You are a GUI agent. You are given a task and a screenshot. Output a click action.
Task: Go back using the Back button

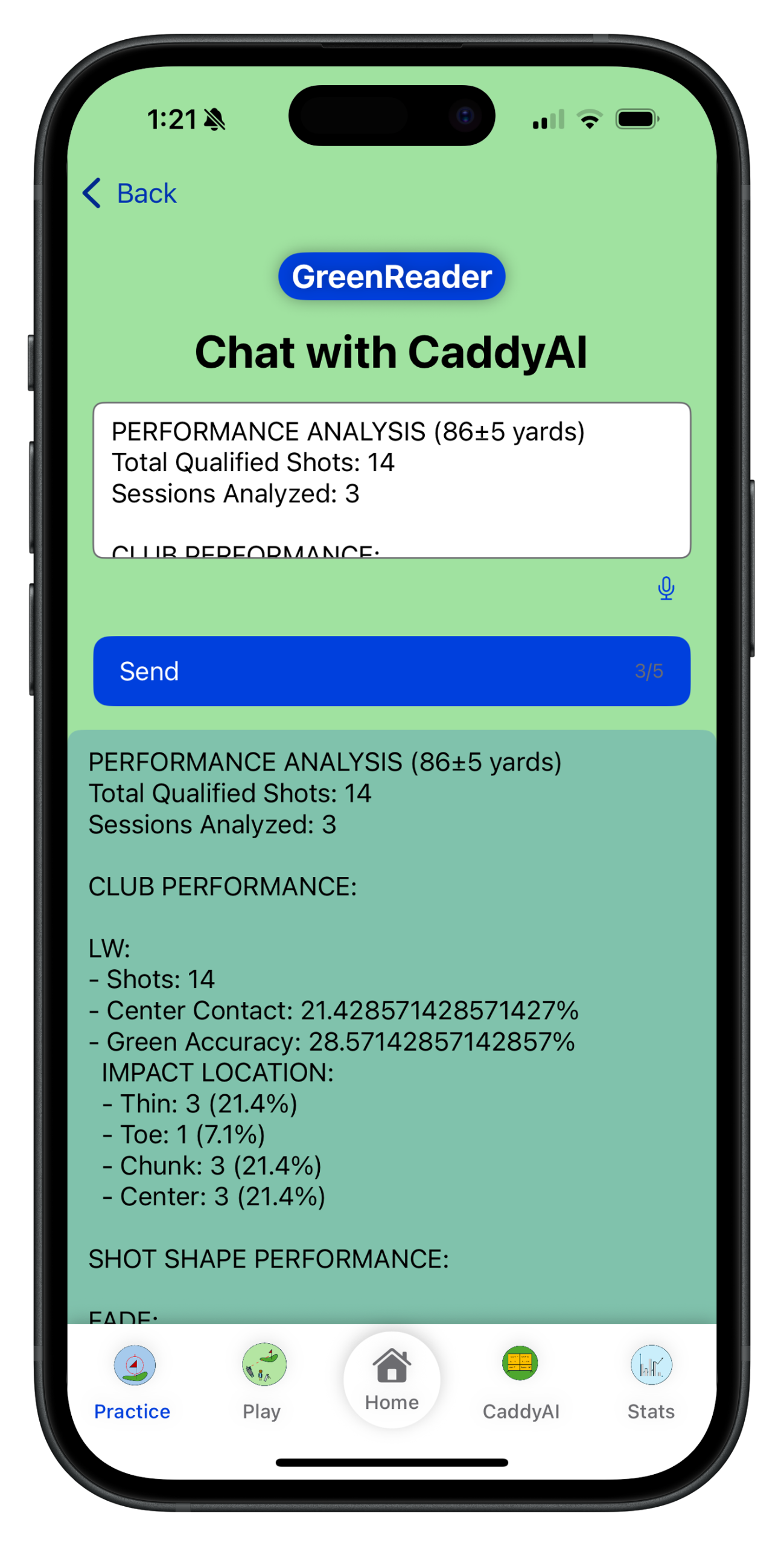click(130, 193)
